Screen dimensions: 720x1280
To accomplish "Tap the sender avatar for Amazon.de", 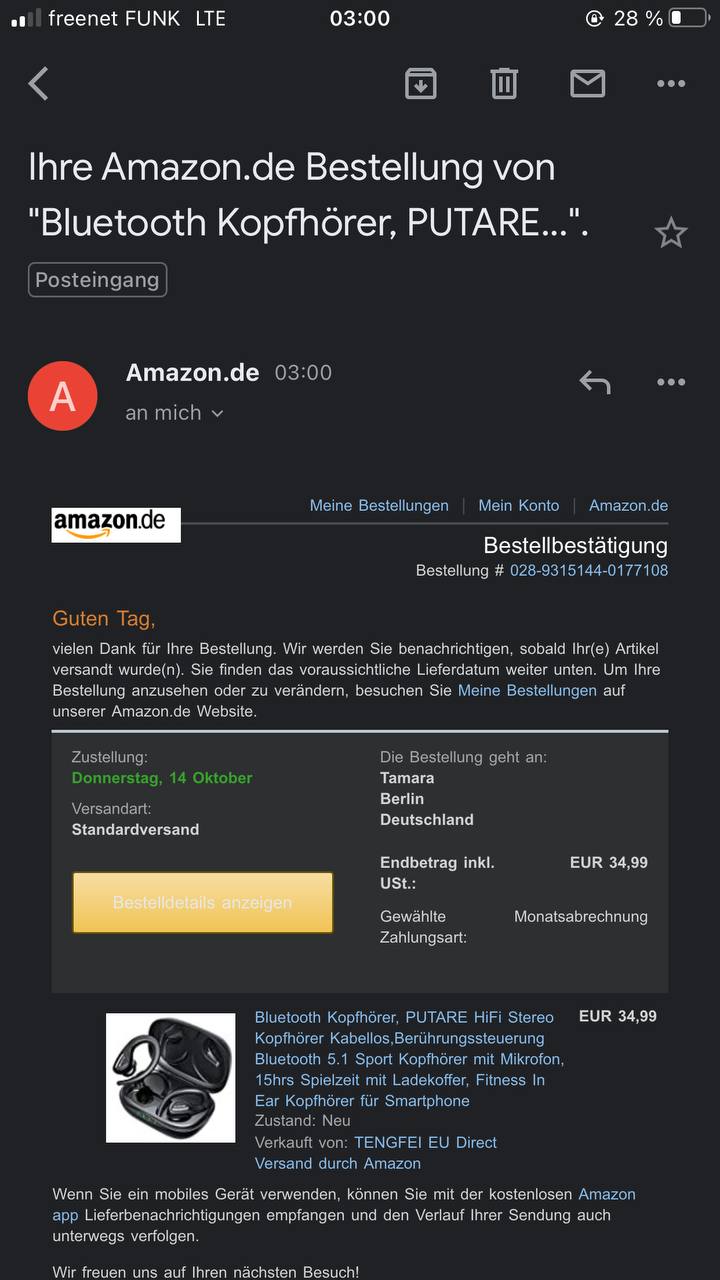I will click(63, 397).
